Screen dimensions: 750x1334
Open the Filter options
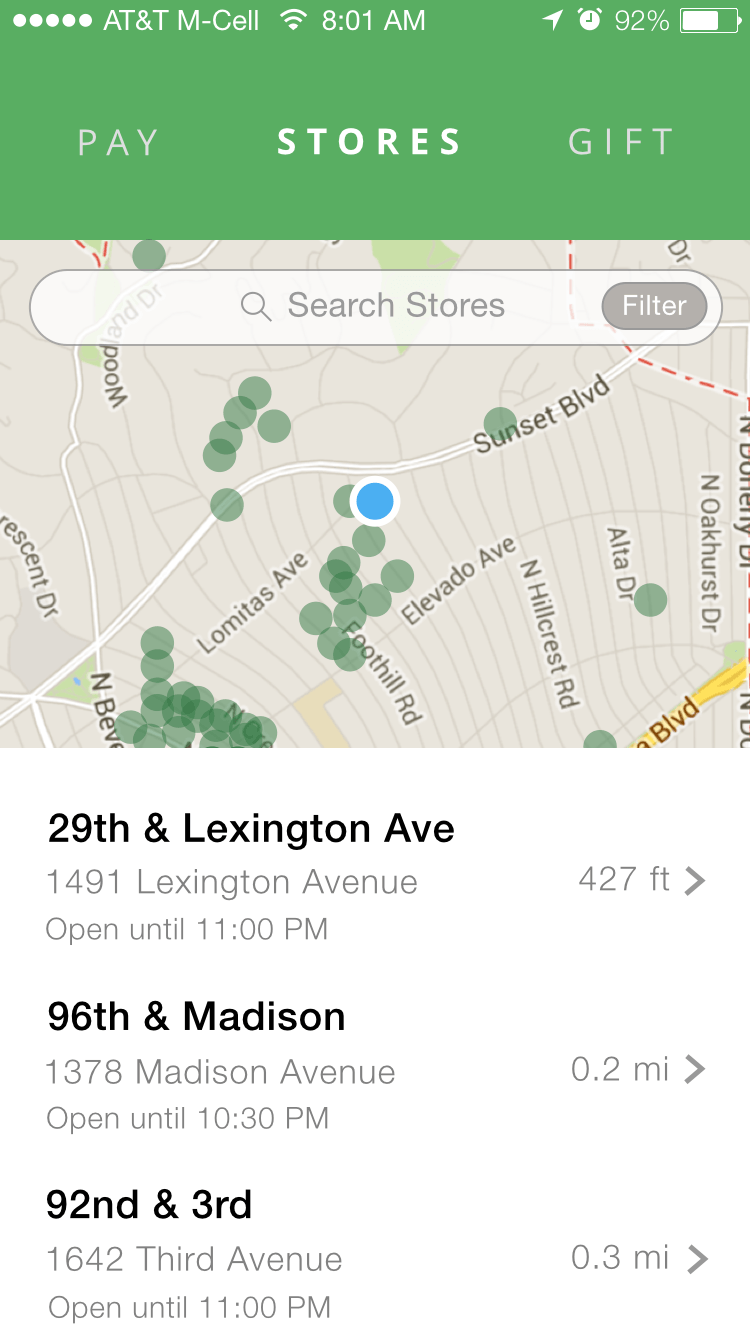[654, 306]
